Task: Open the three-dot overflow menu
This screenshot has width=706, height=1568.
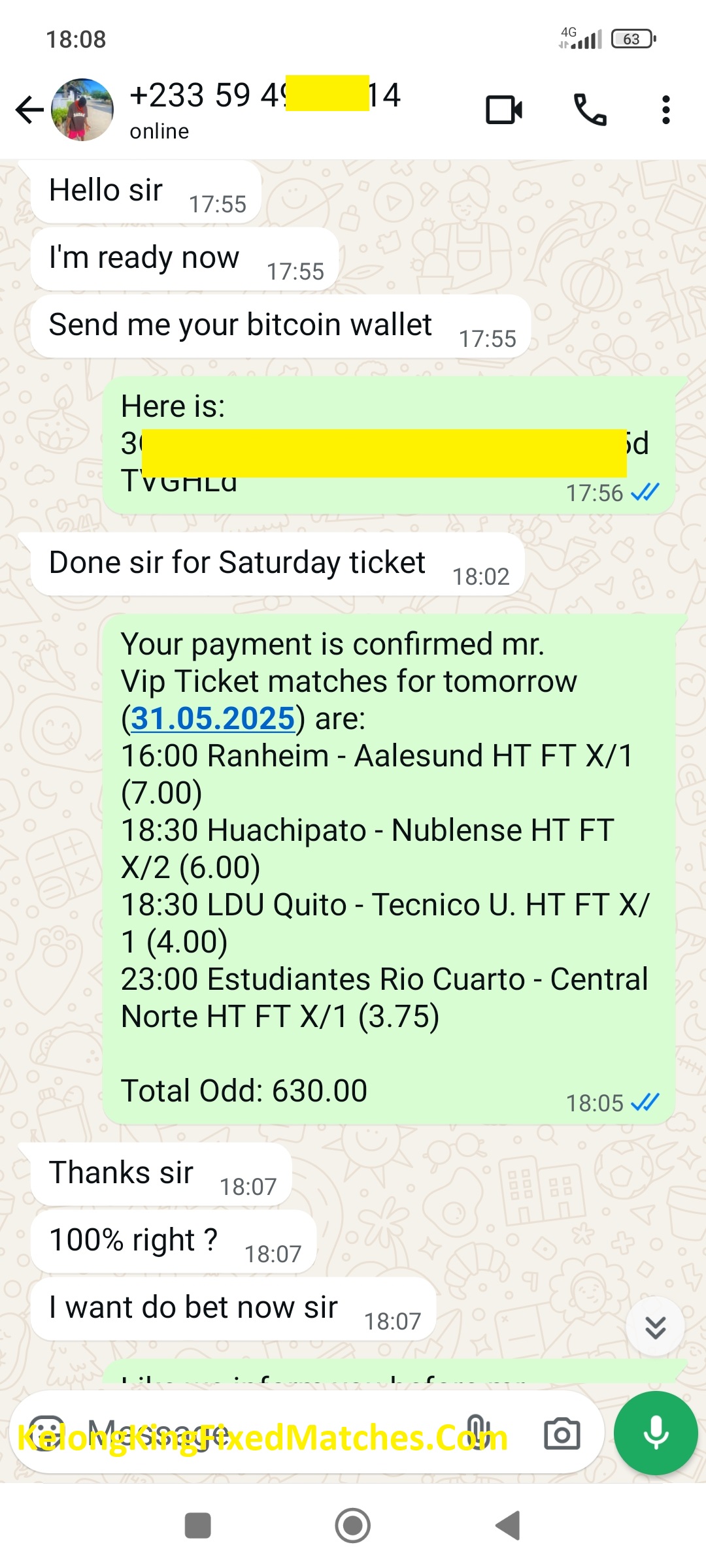Action: pyautogui.click(x=665, y=110)
